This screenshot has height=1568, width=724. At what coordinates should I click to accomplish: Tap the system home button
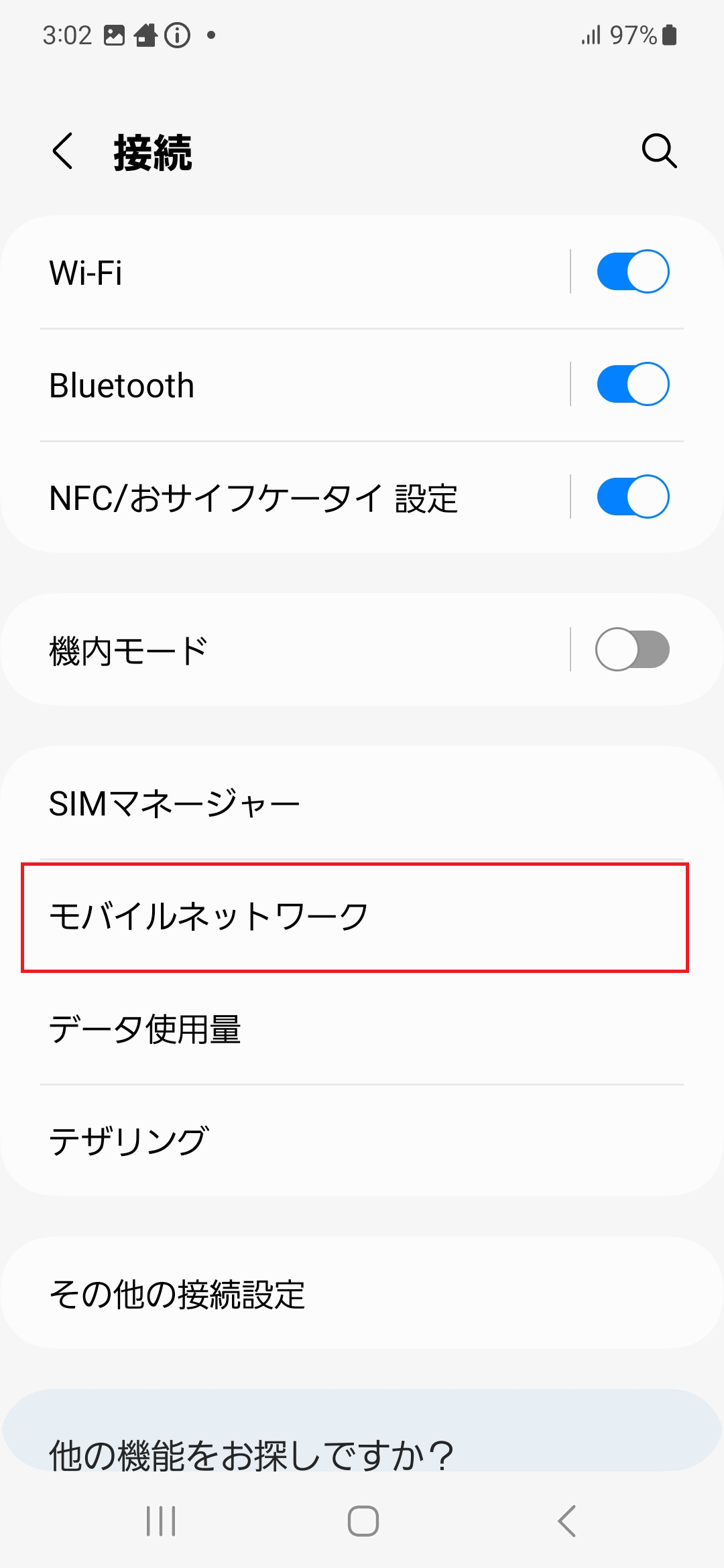pos(363,1520)
